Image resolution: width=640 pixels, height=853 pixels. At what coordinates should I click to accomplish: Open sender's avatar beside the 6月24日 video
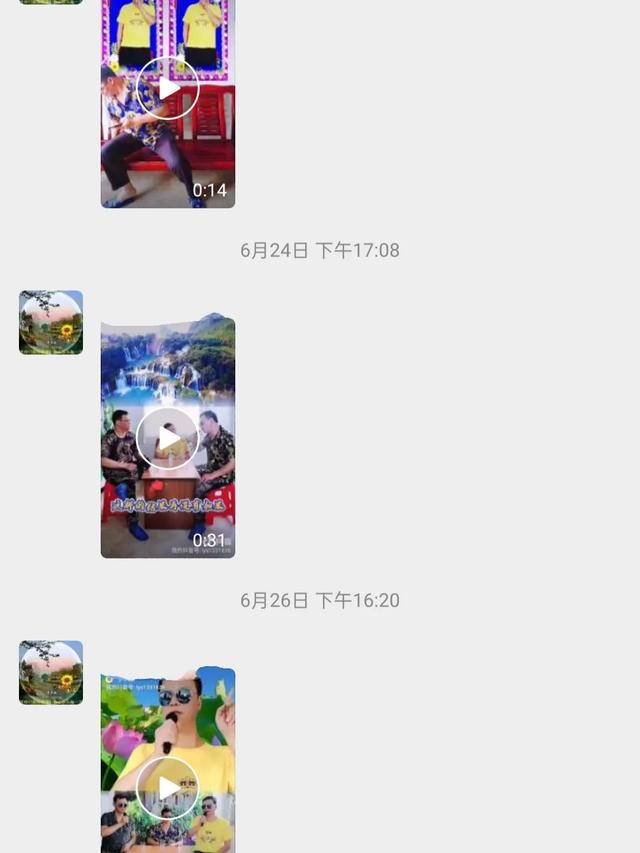[51, 323]
